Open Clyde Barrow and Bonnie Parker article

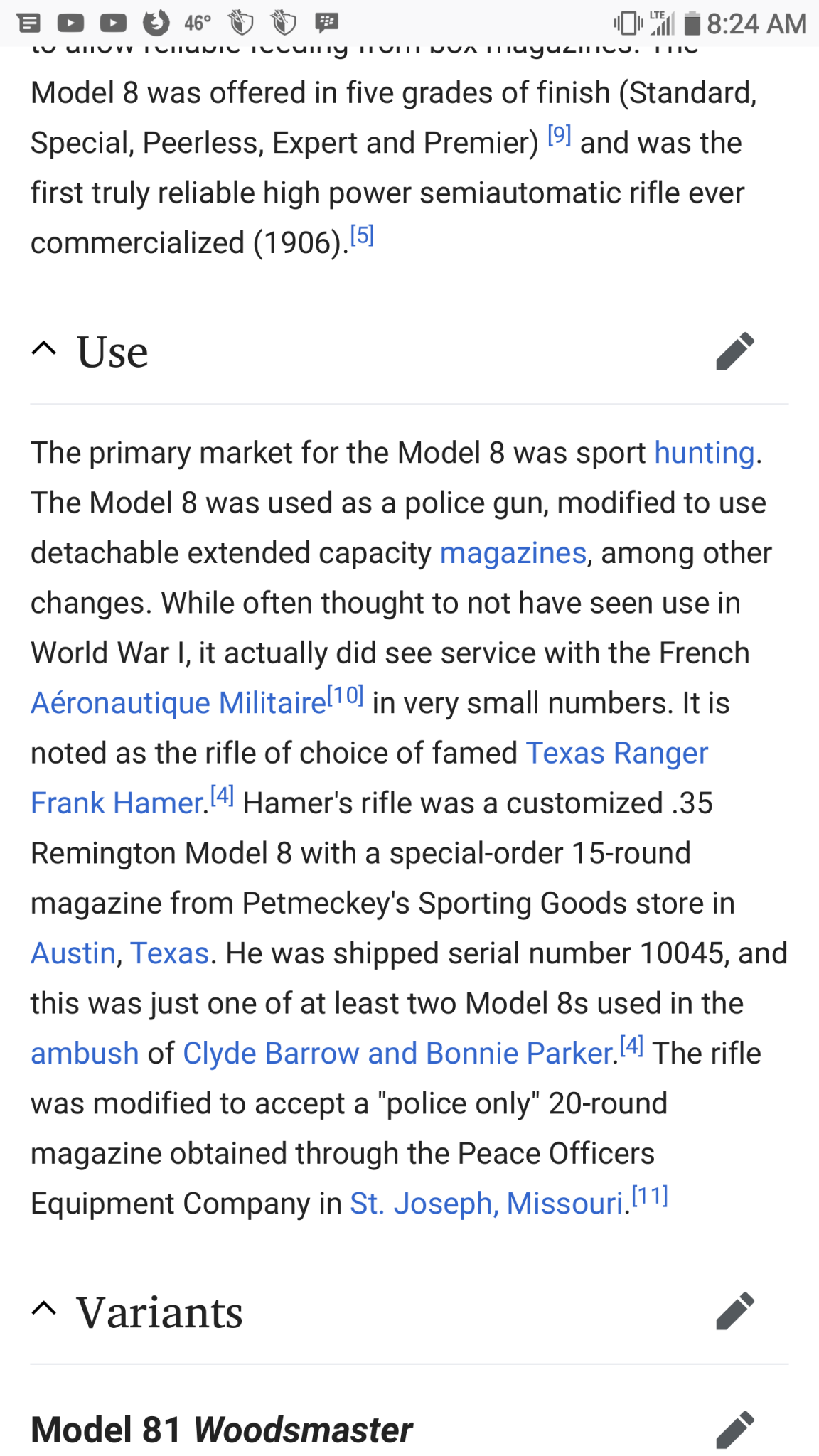click(x=397, y=1054)
